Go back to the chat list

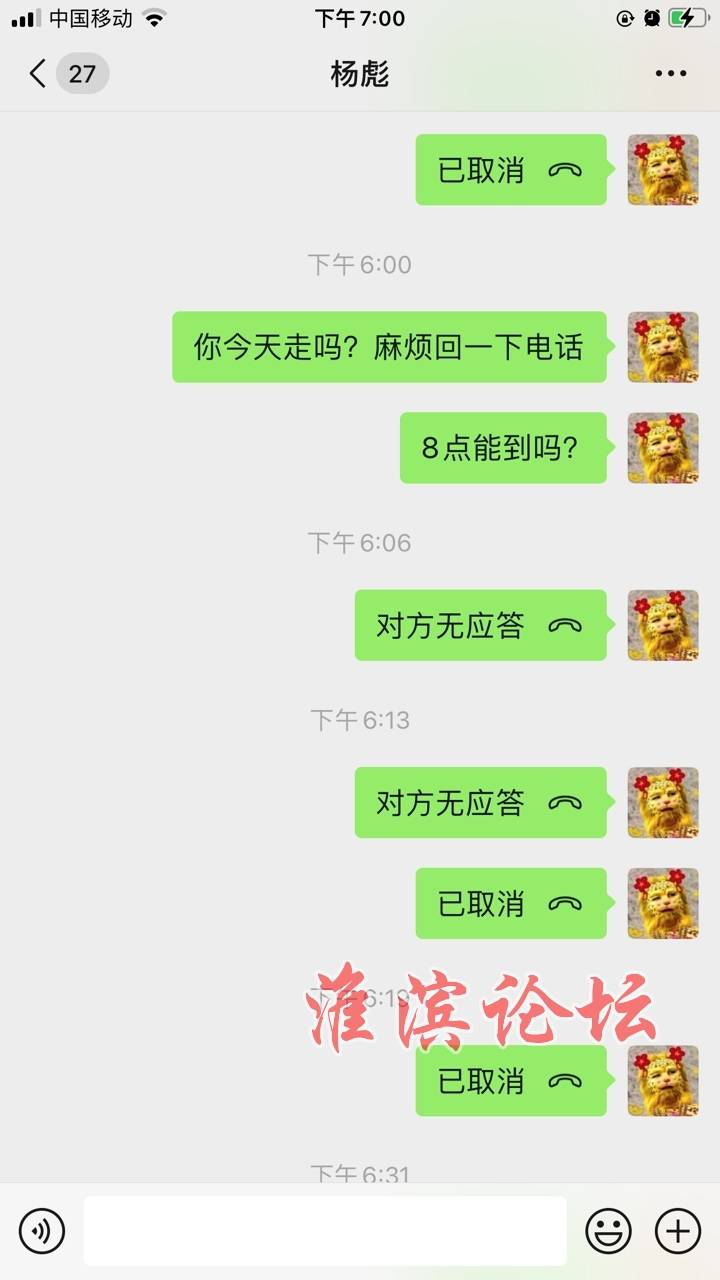[40, 74]
